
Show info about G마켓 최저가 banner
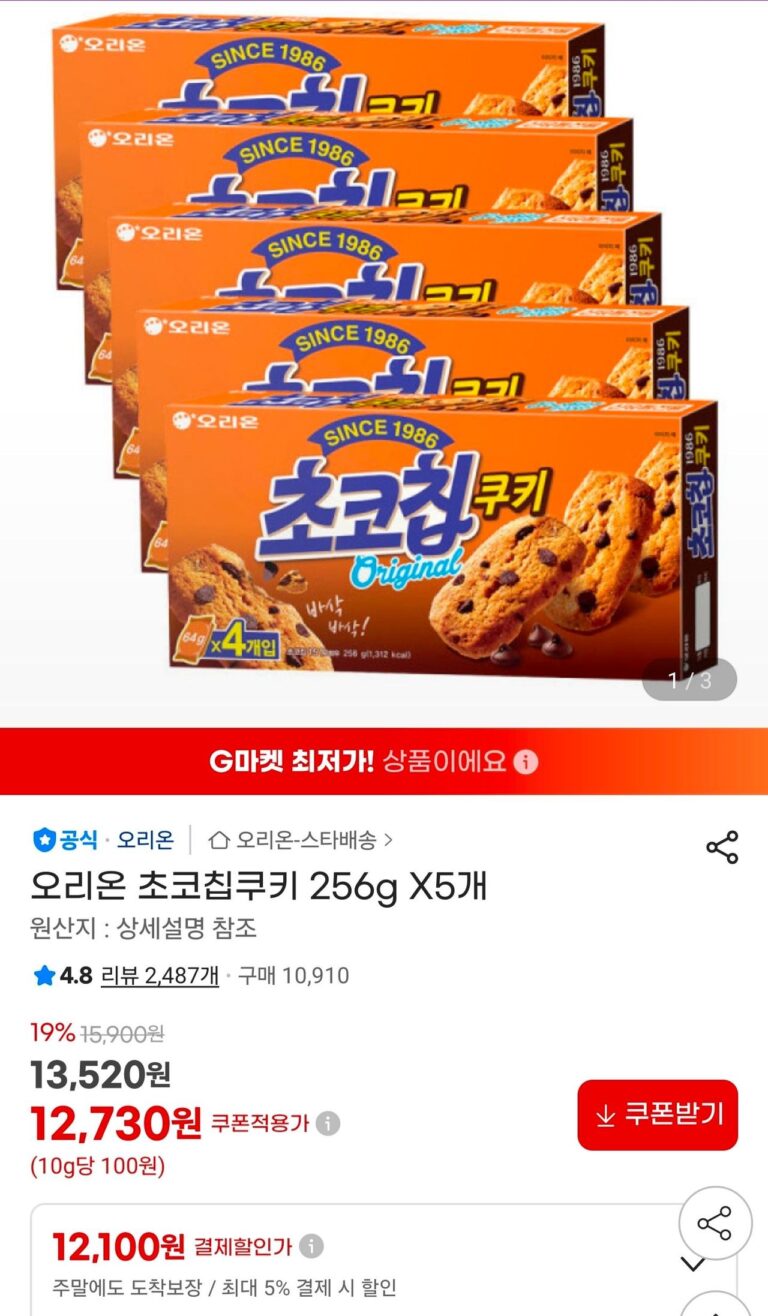tap(526, 763)
